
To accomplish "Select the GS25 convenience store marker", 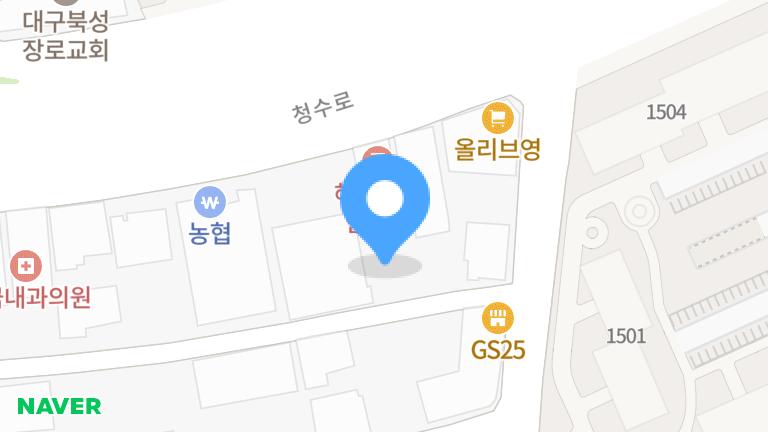I will pyautogui.click(x=497, y=319).
